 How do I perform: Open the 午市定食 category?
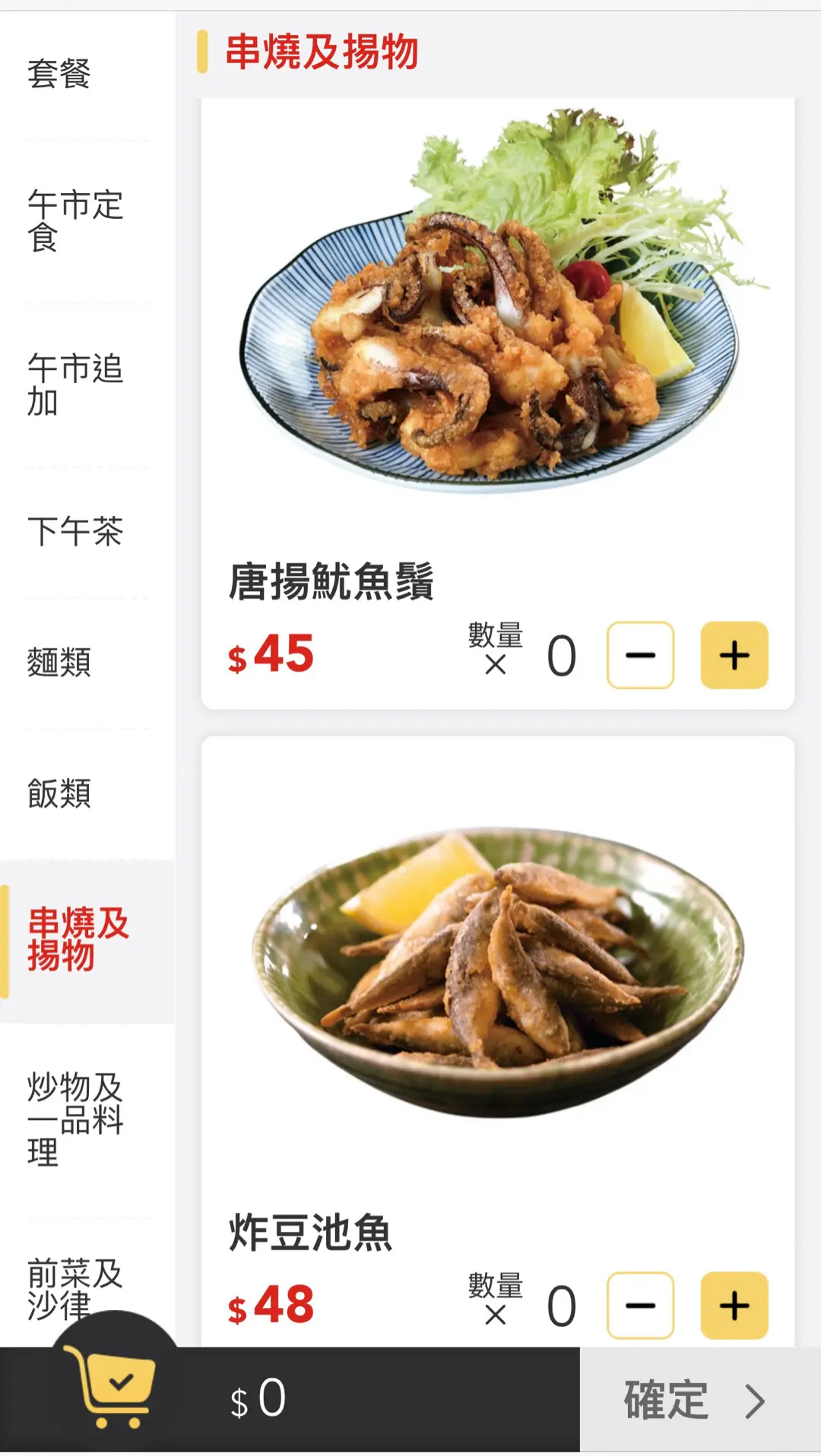click(74, 220)
